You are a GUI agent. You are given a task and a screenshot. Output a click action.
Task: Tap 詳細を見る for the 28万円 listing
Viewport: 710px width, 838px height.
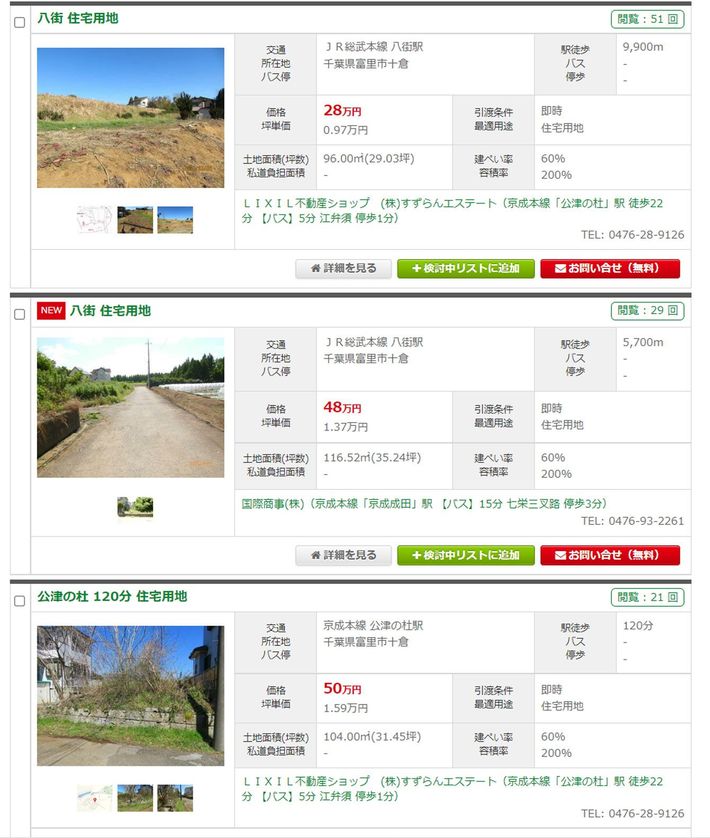[x=343, y=268]
